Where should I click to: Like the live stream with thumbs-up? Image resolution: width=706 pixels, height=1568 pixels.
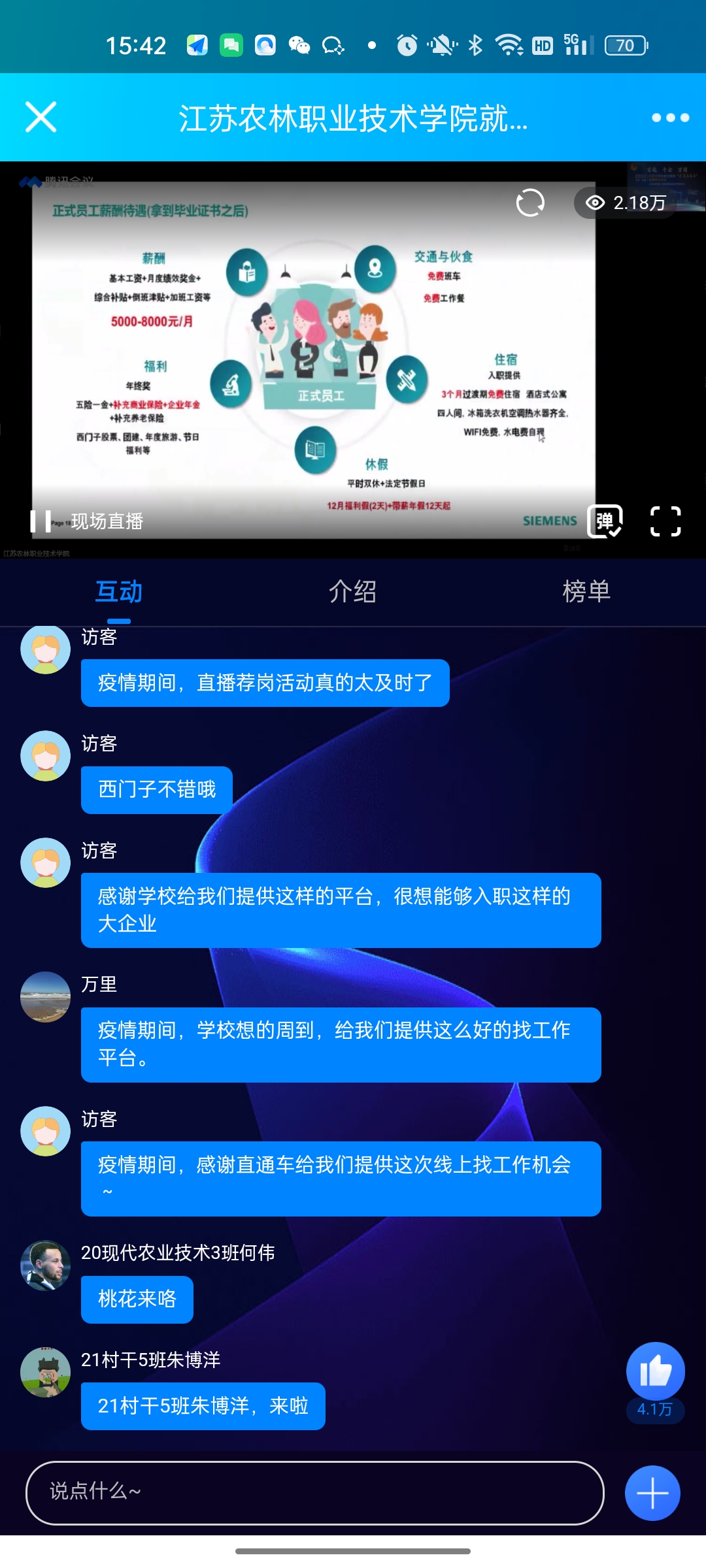pos(655,1371)
